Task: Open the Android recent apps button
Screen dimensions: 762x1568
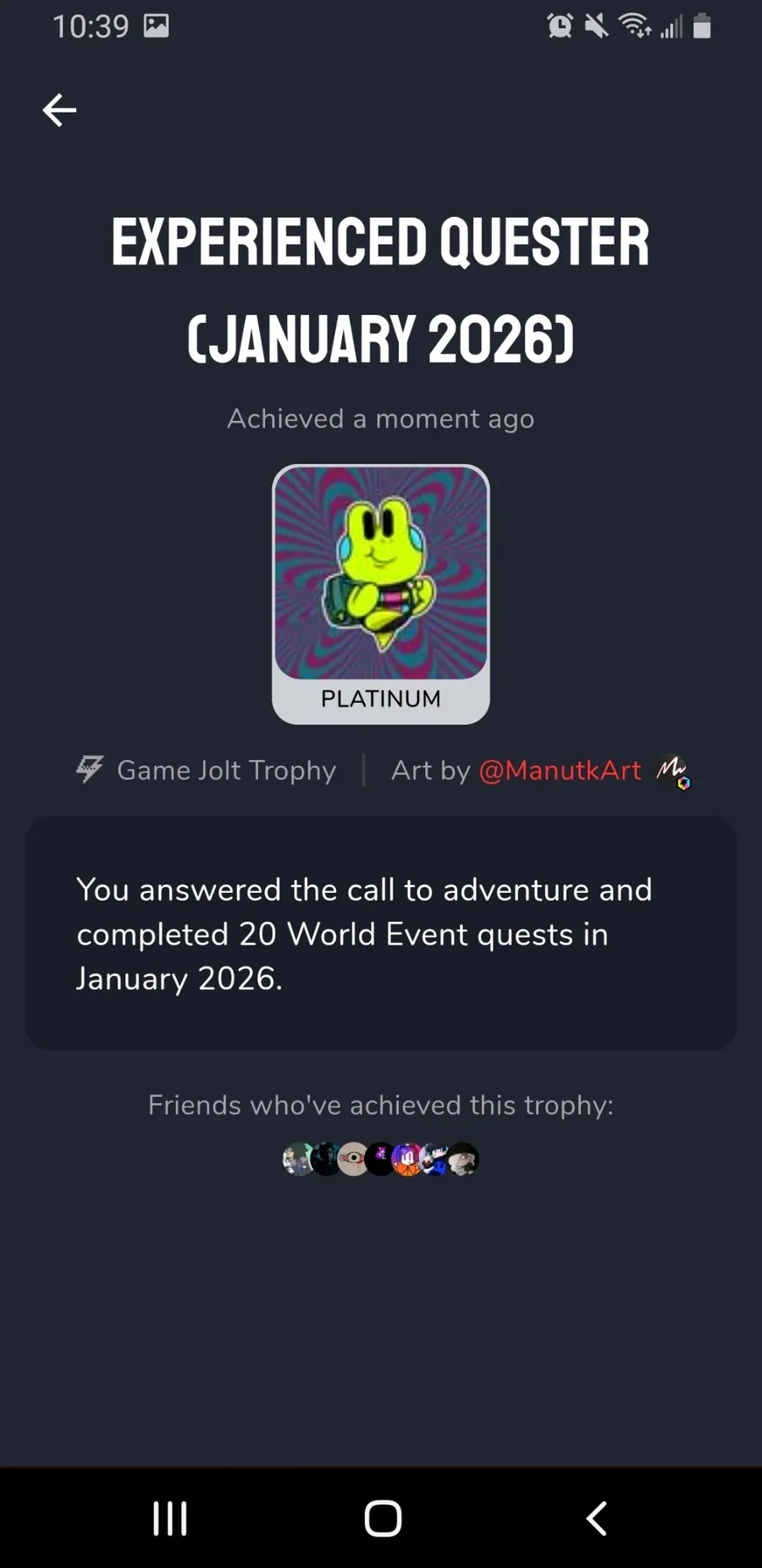Action: (x=170, y=1518)
